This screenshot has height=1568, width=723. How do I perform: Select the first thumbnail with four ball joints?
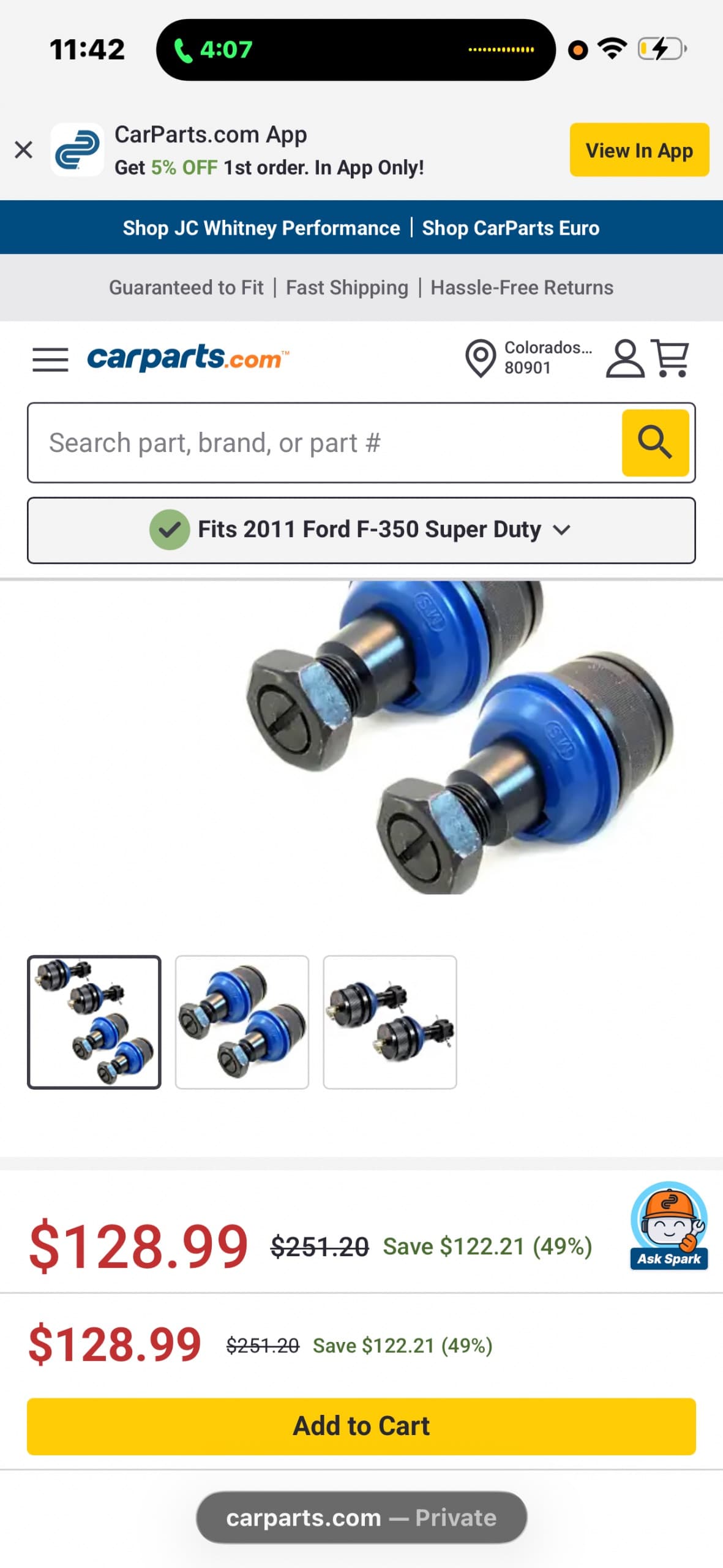click(x=94, y=1022)
